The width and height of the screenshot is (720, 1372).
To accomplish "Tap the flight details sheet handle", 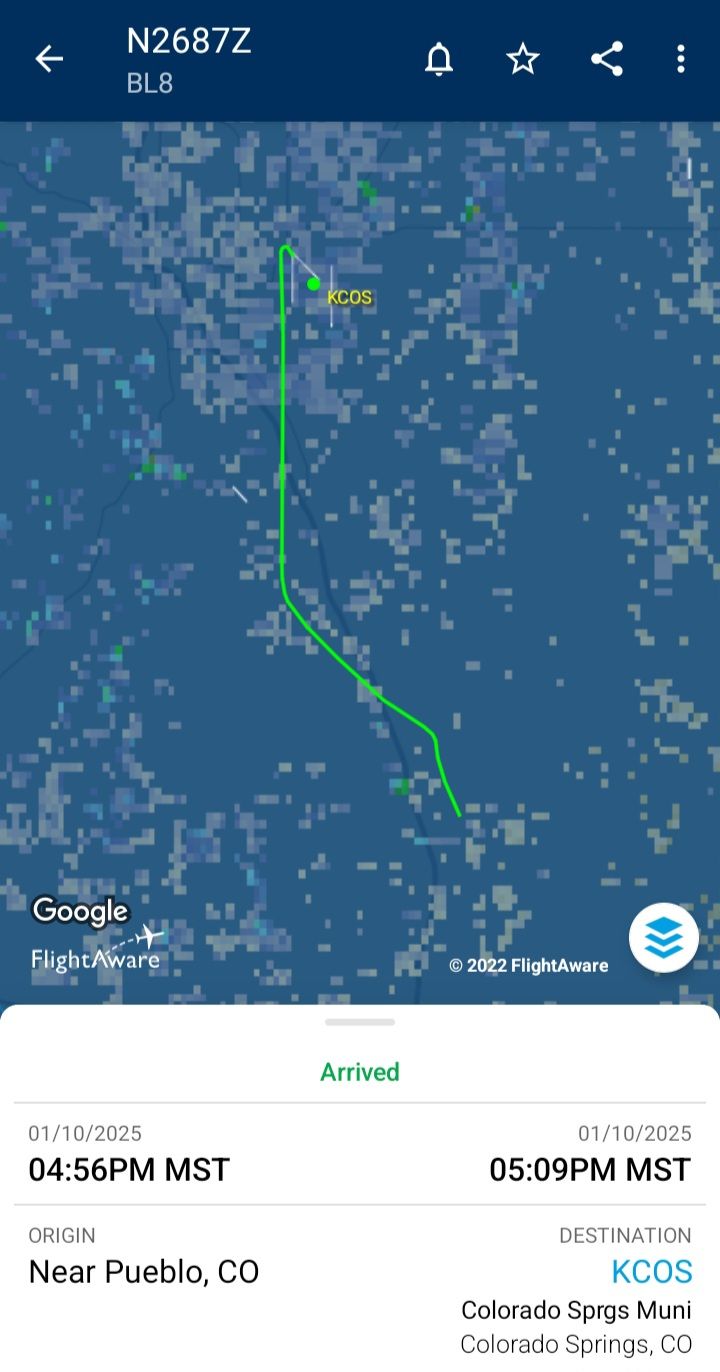I will [x=360, y=1022].
